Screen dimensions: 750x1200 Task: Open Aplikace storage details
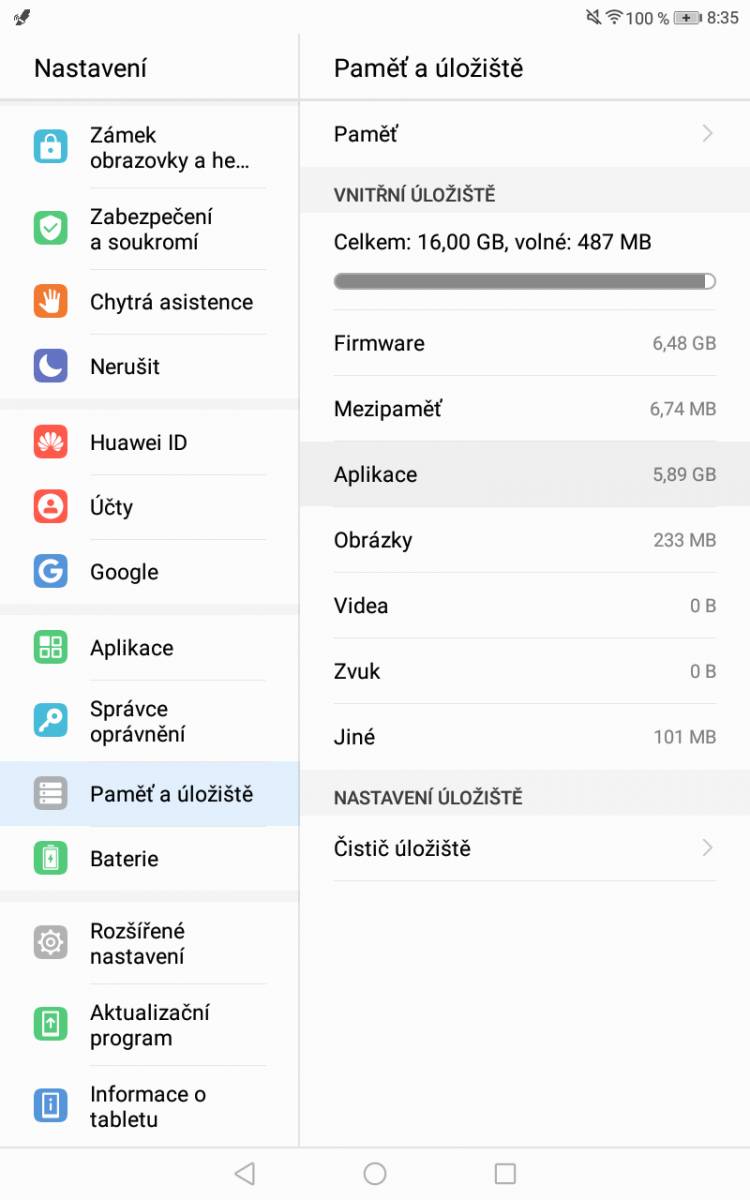(525, 474)
